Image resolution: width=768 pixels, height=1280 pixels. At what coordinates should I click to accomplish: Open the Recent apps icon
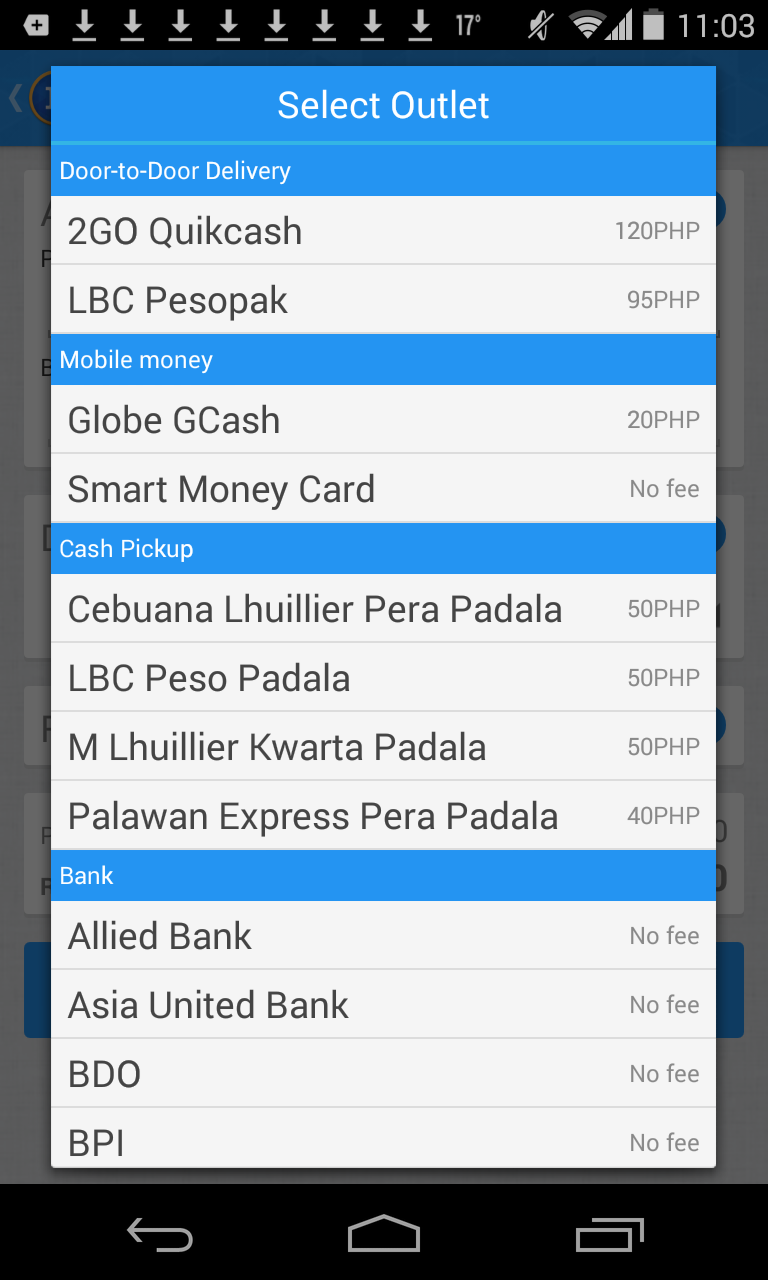tap(610, 1235)
